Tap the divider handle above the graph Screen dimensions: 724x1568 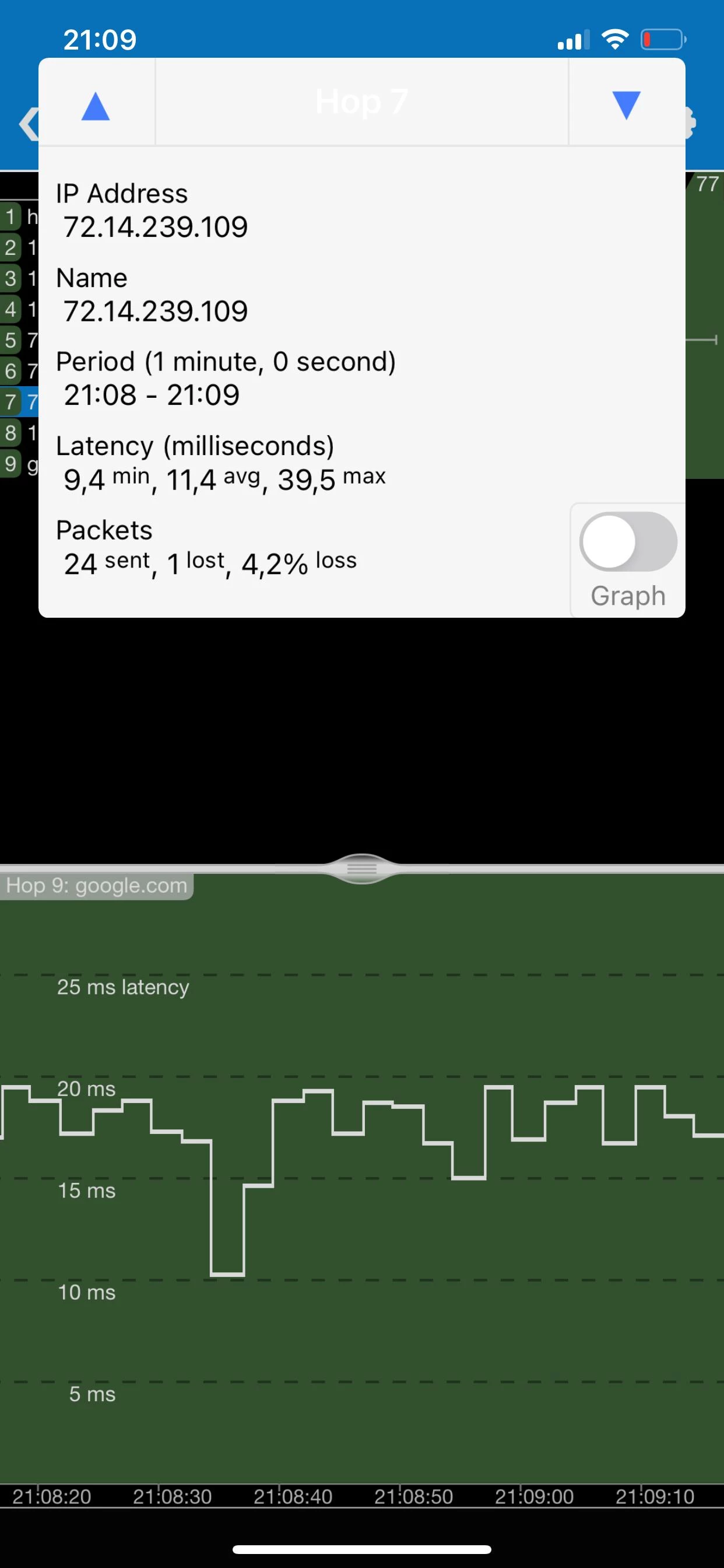(x=362, y=869)
